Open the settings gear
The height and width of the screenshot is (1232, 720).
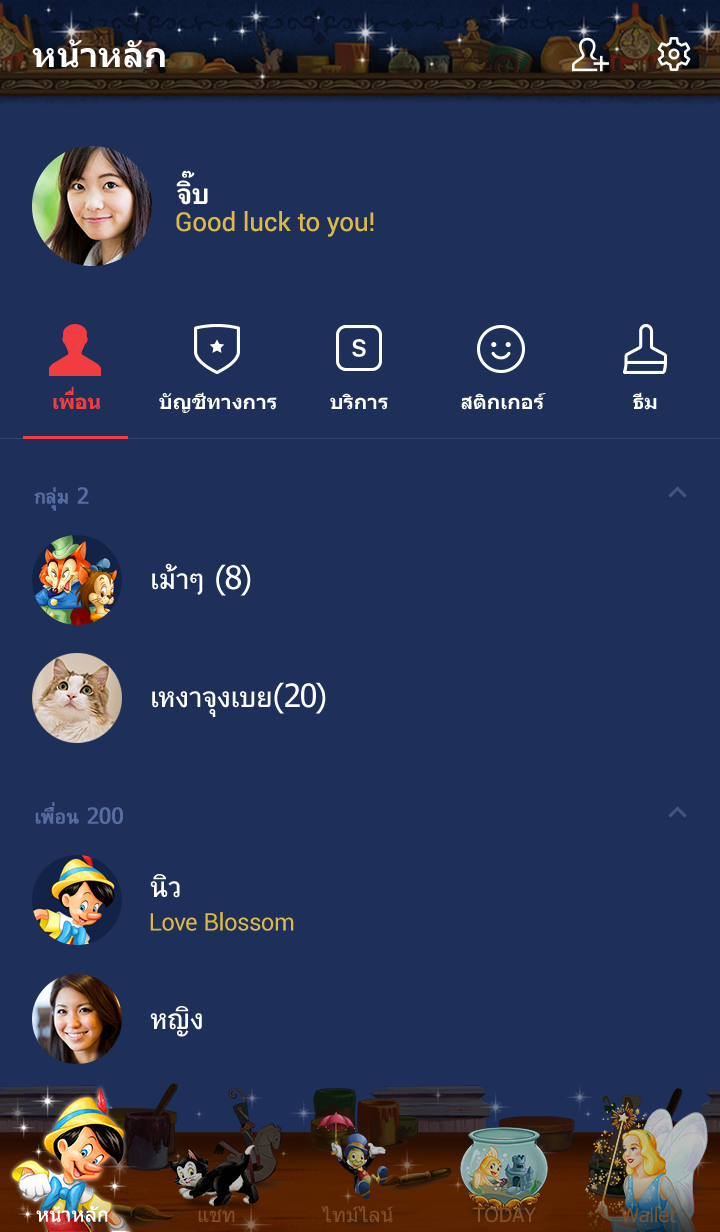pyautogui.click(x=674, y=54)
